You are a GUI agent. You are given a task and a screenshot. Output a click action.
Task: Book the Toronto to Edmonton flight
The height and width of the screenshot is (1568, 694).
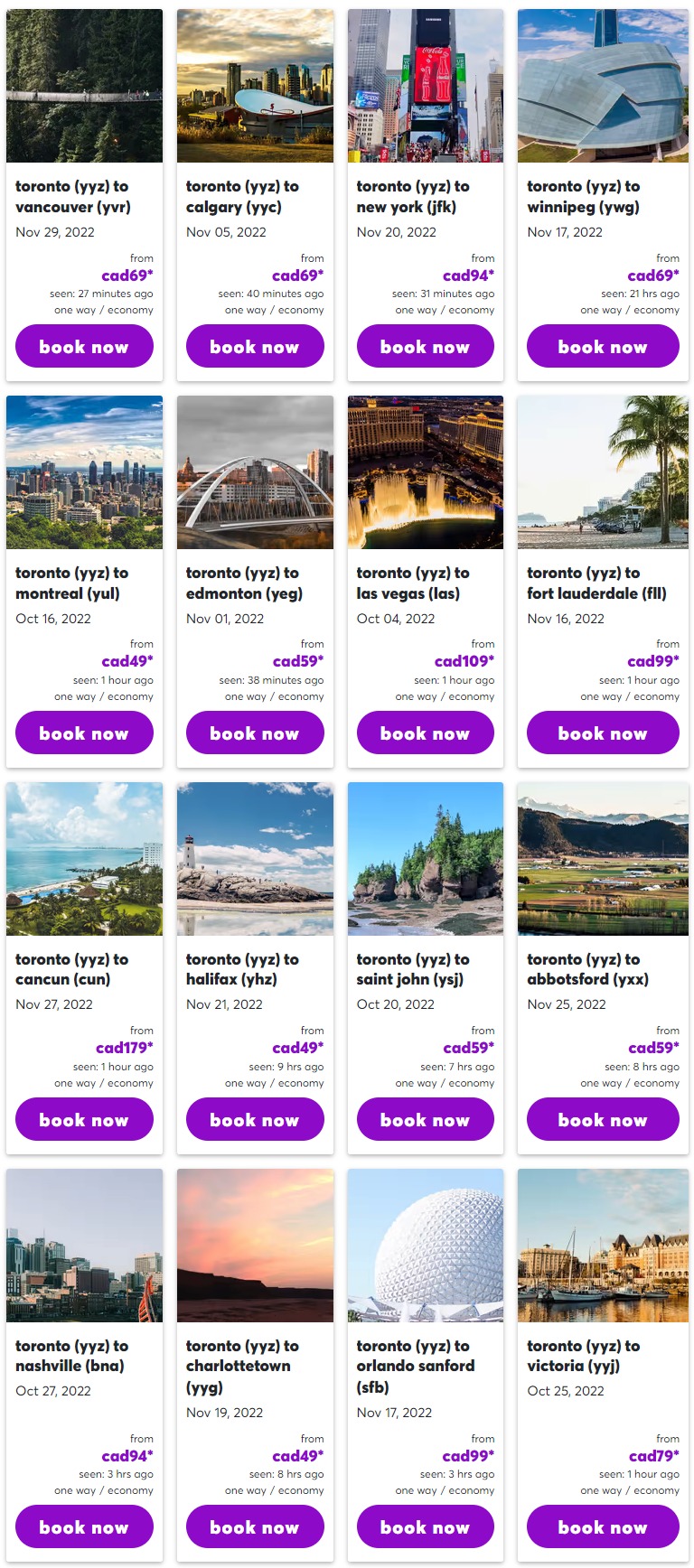click(x=255, y=733)
